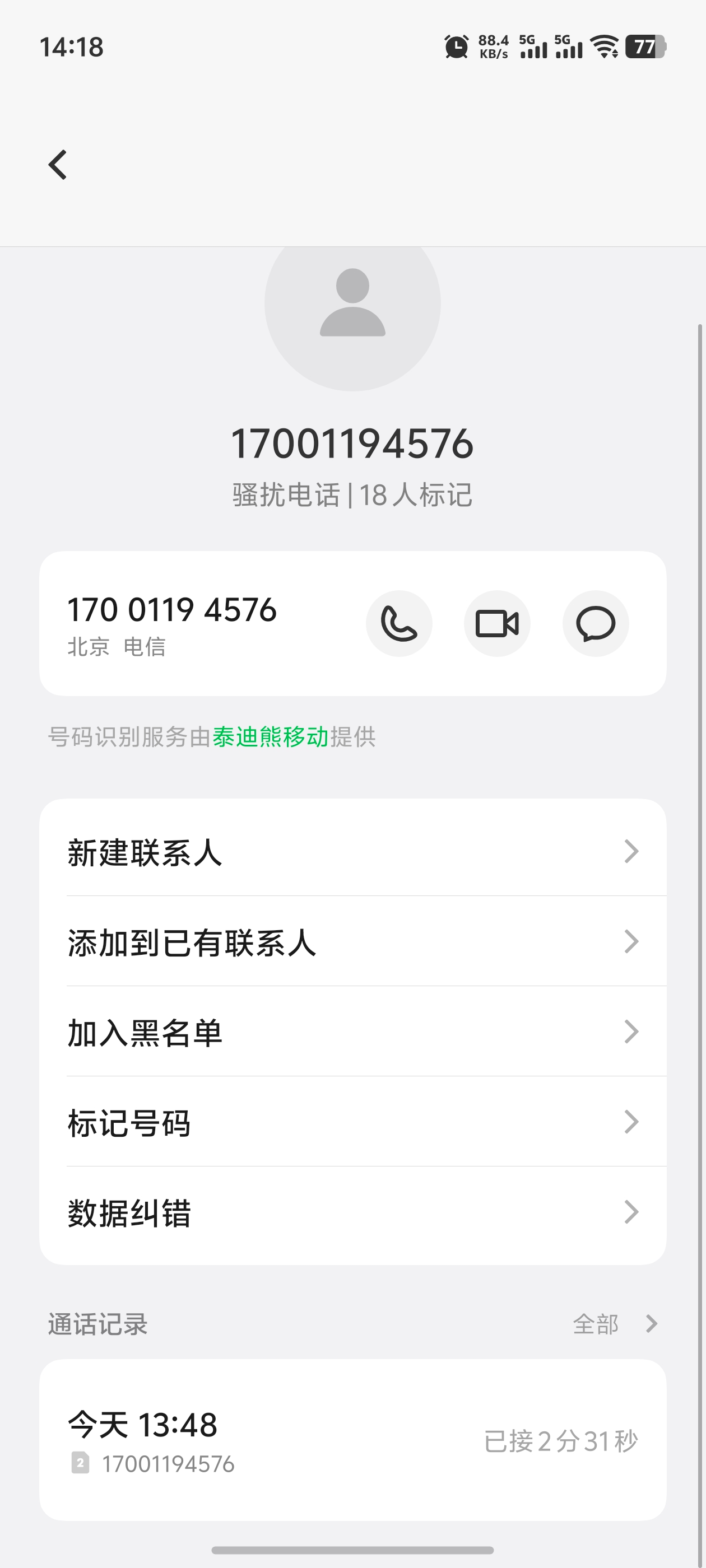The height and width of the screenshot is (1568, 706).
Task: Send a message to this number
Action: [x=595, y=623]
